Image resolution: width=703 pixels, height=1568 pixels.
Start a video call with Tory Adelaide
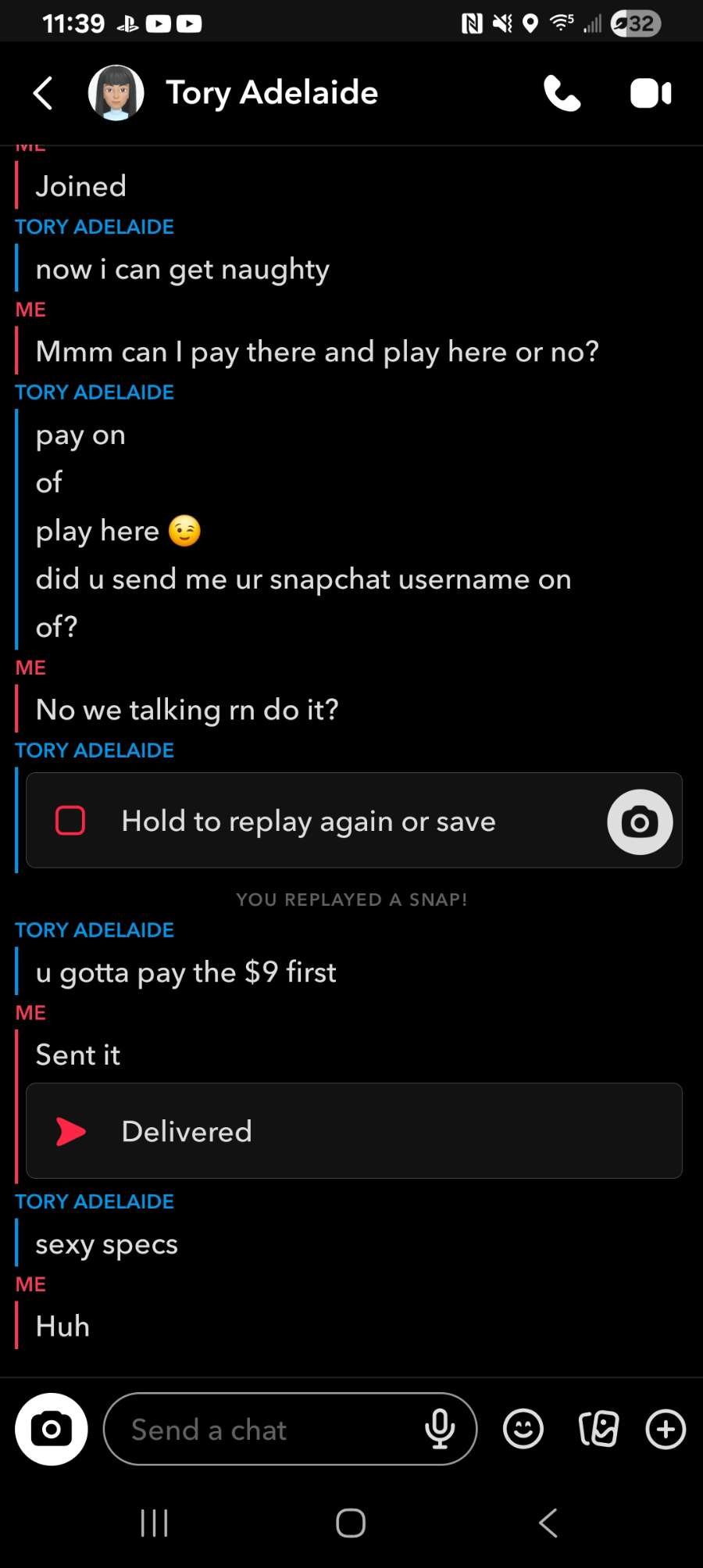click(x=651, y=93)
